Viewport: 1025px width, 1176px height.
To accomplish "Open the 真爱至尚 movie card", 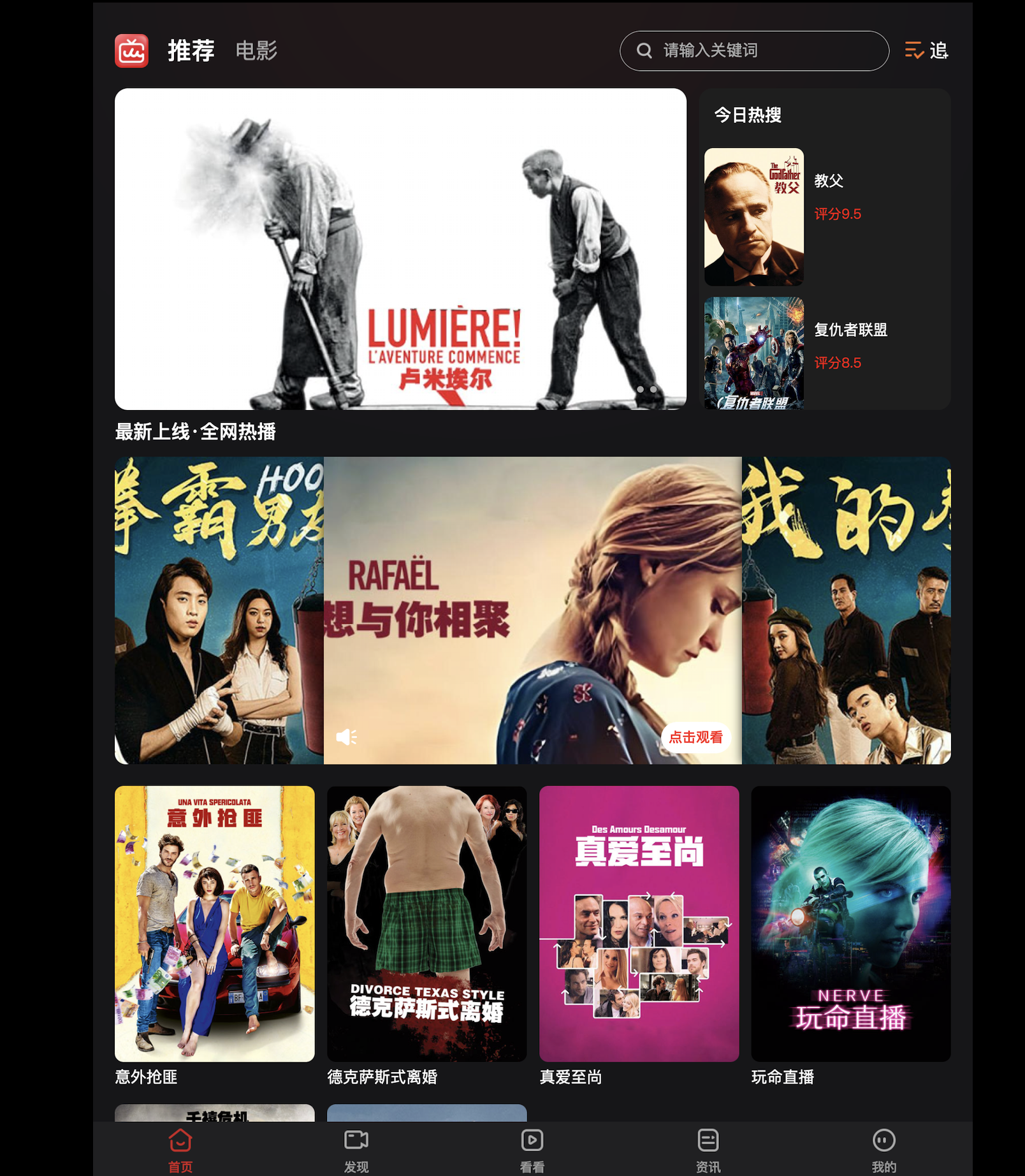I will tap(639, 936).
